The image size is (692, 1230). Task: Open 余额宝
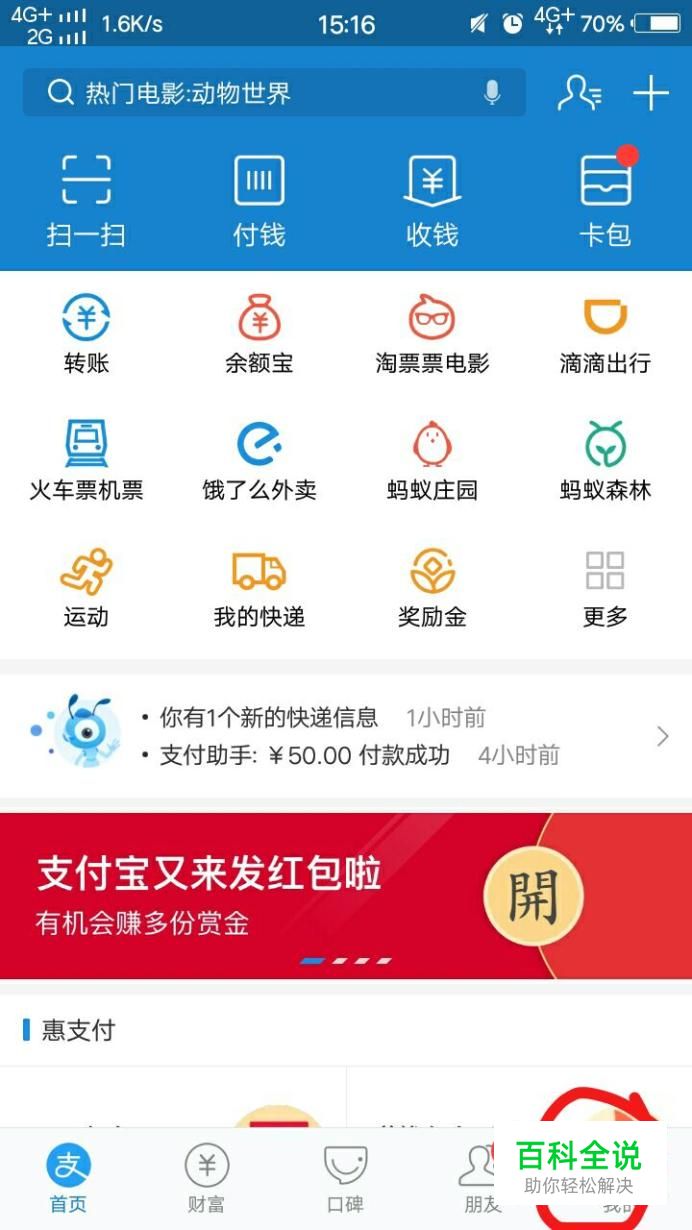259,335
